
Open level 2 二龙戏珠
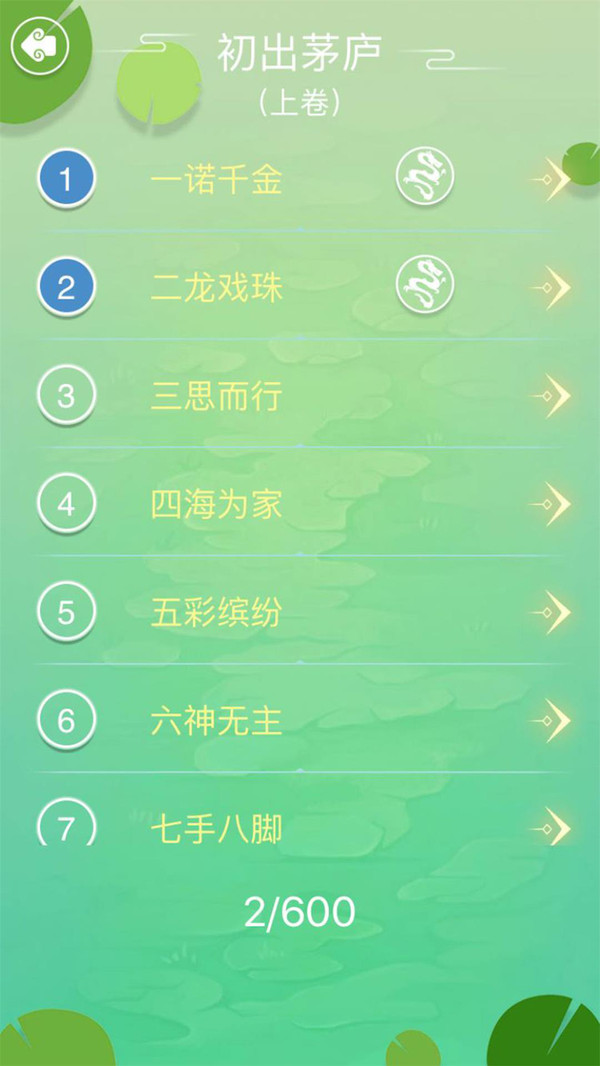(217, 288)
